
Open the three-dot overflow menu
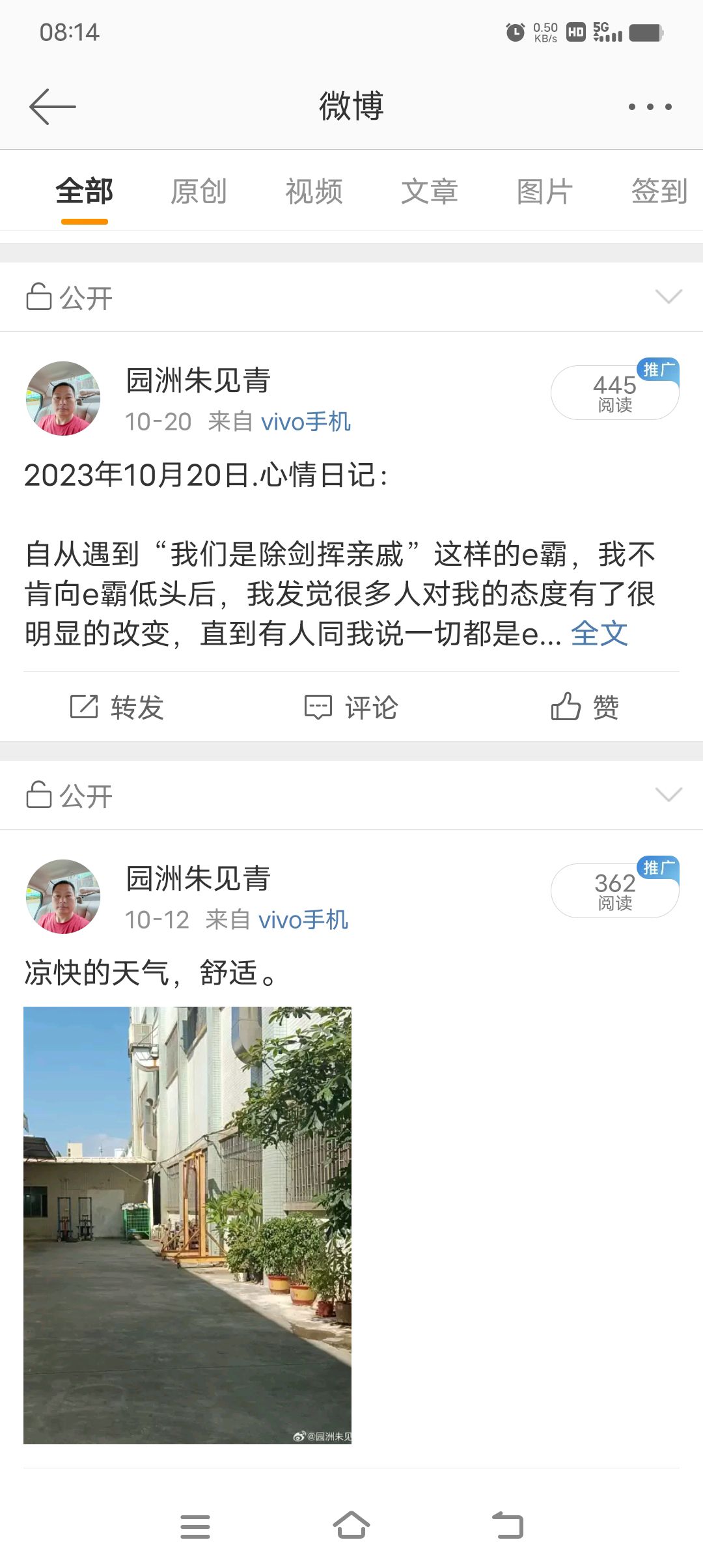pyautogui.click(x=650, y=106)
